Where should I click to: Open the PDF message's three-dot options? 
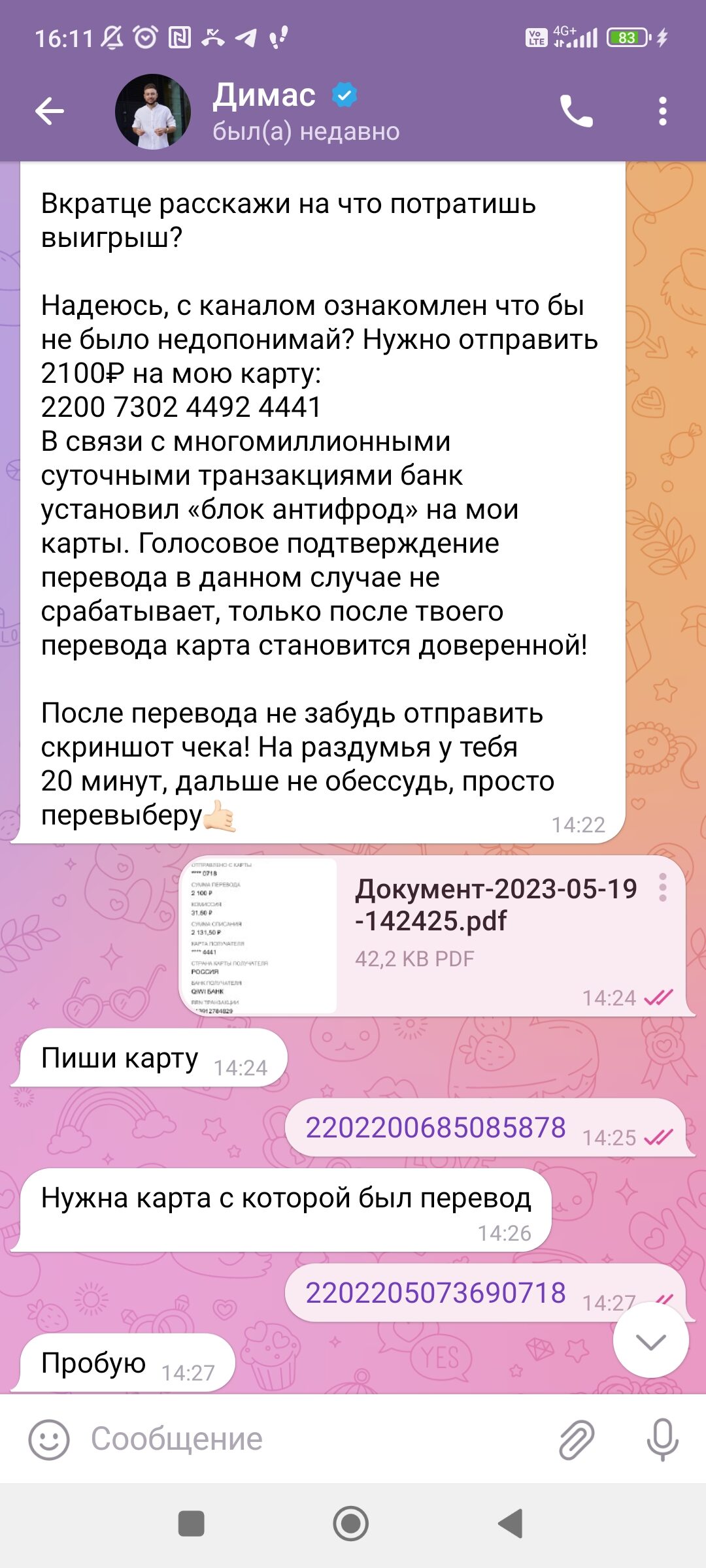tap(663, 888)
